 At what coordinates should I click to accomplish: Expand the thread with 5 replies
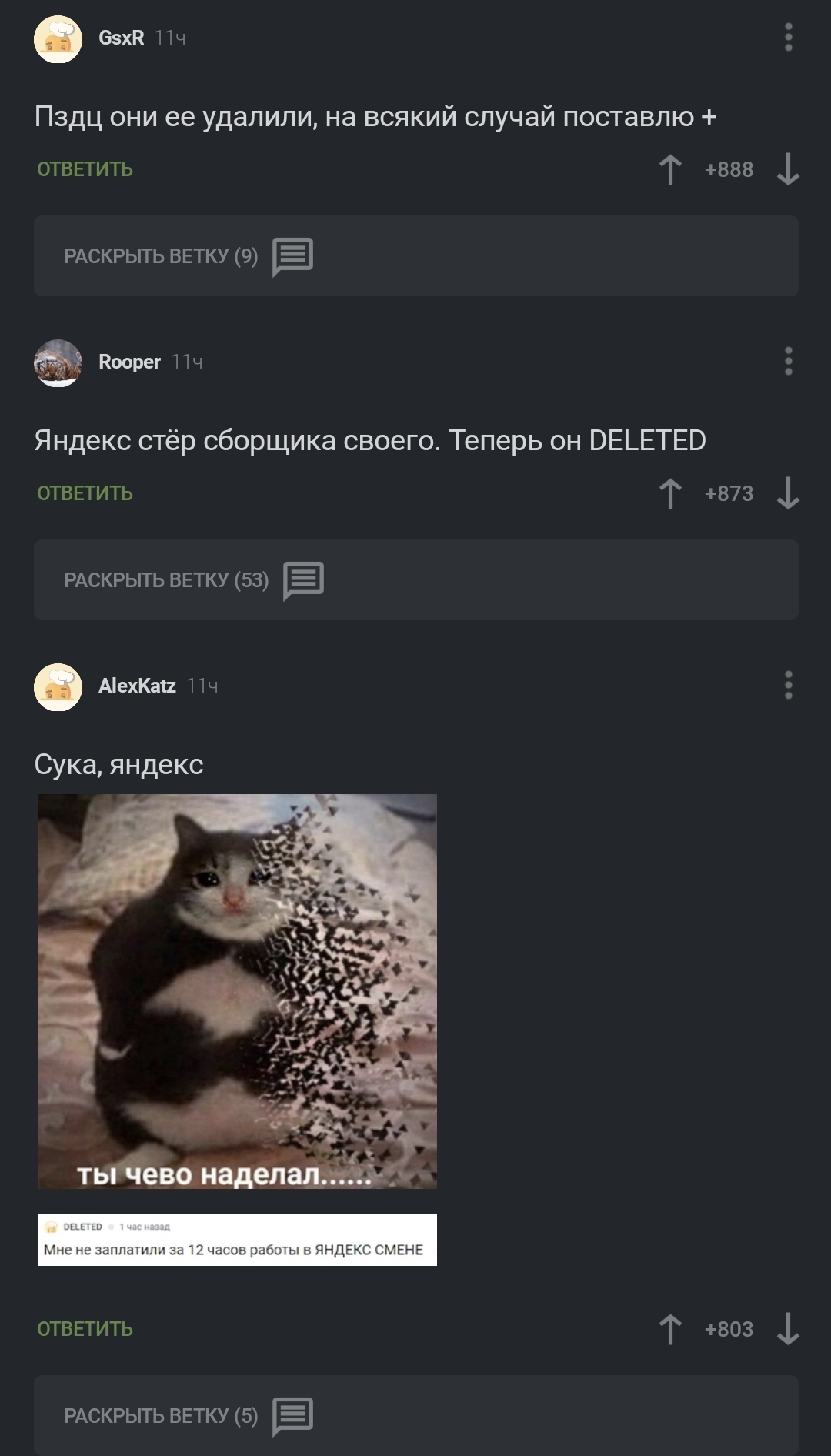[x=415, y=1415]
